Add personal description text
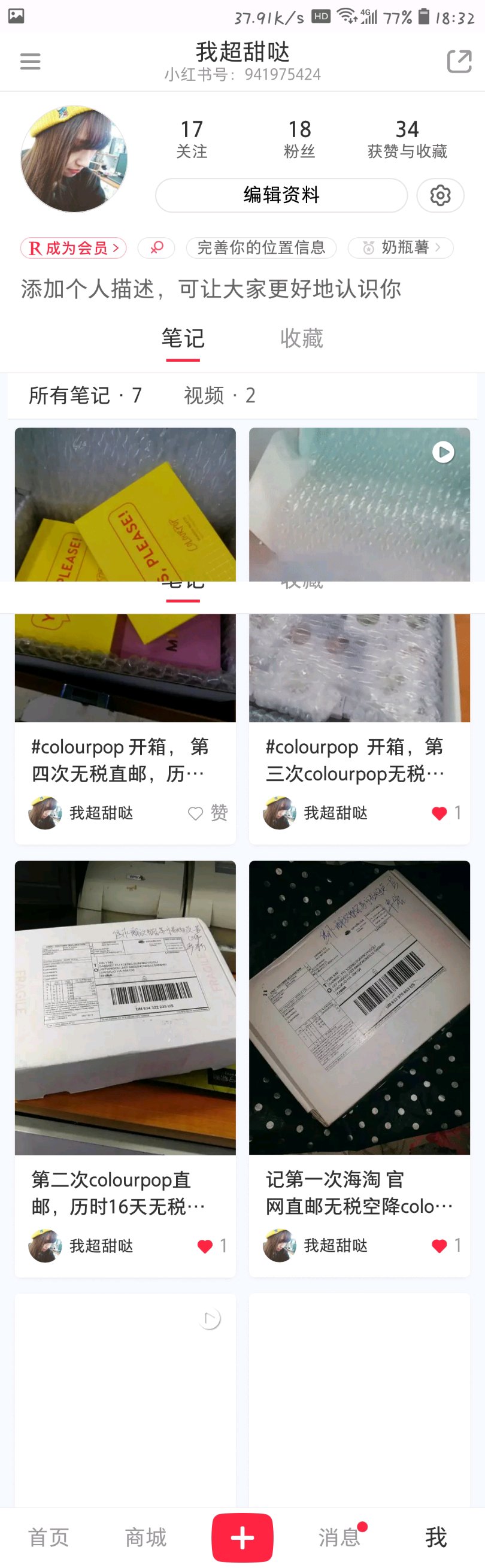The image size is (485, 1568). click(211, 289)
